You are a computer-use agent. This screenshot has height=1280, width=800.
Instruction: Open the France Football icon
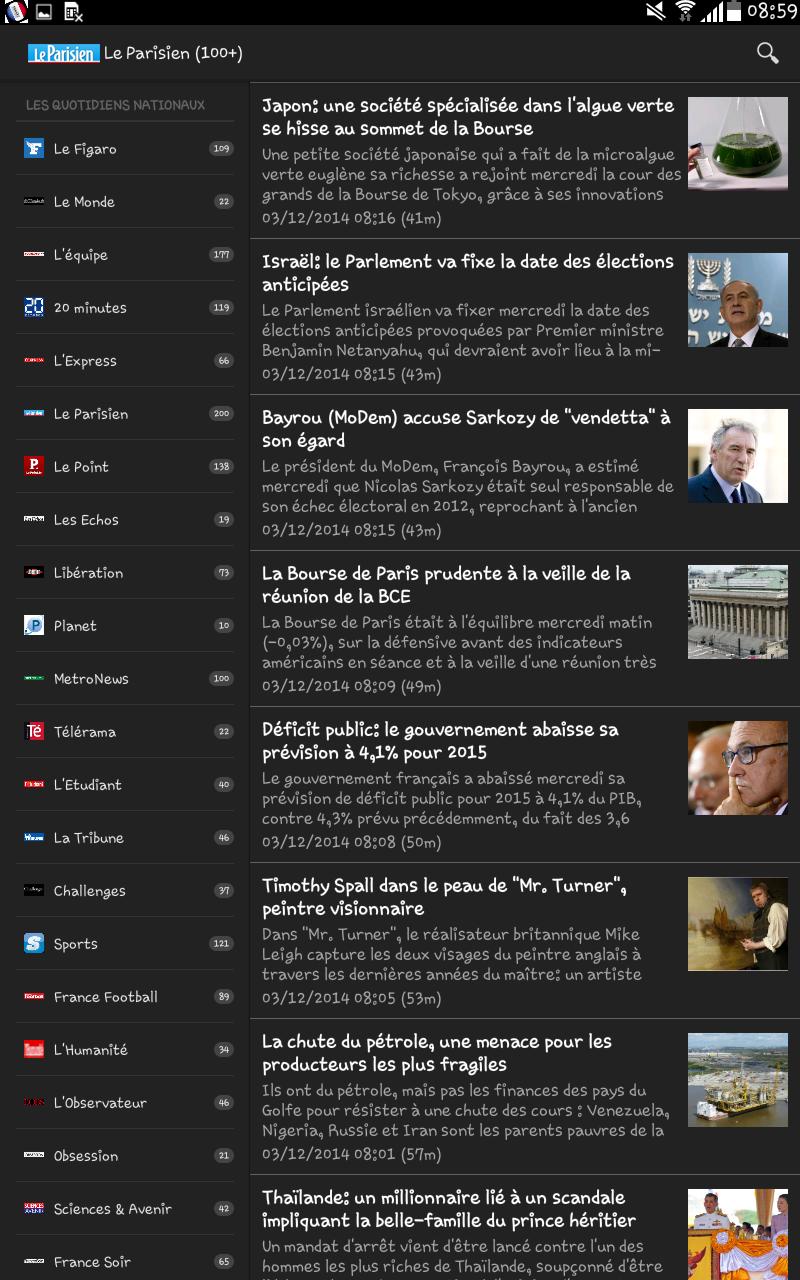[33, 996]
